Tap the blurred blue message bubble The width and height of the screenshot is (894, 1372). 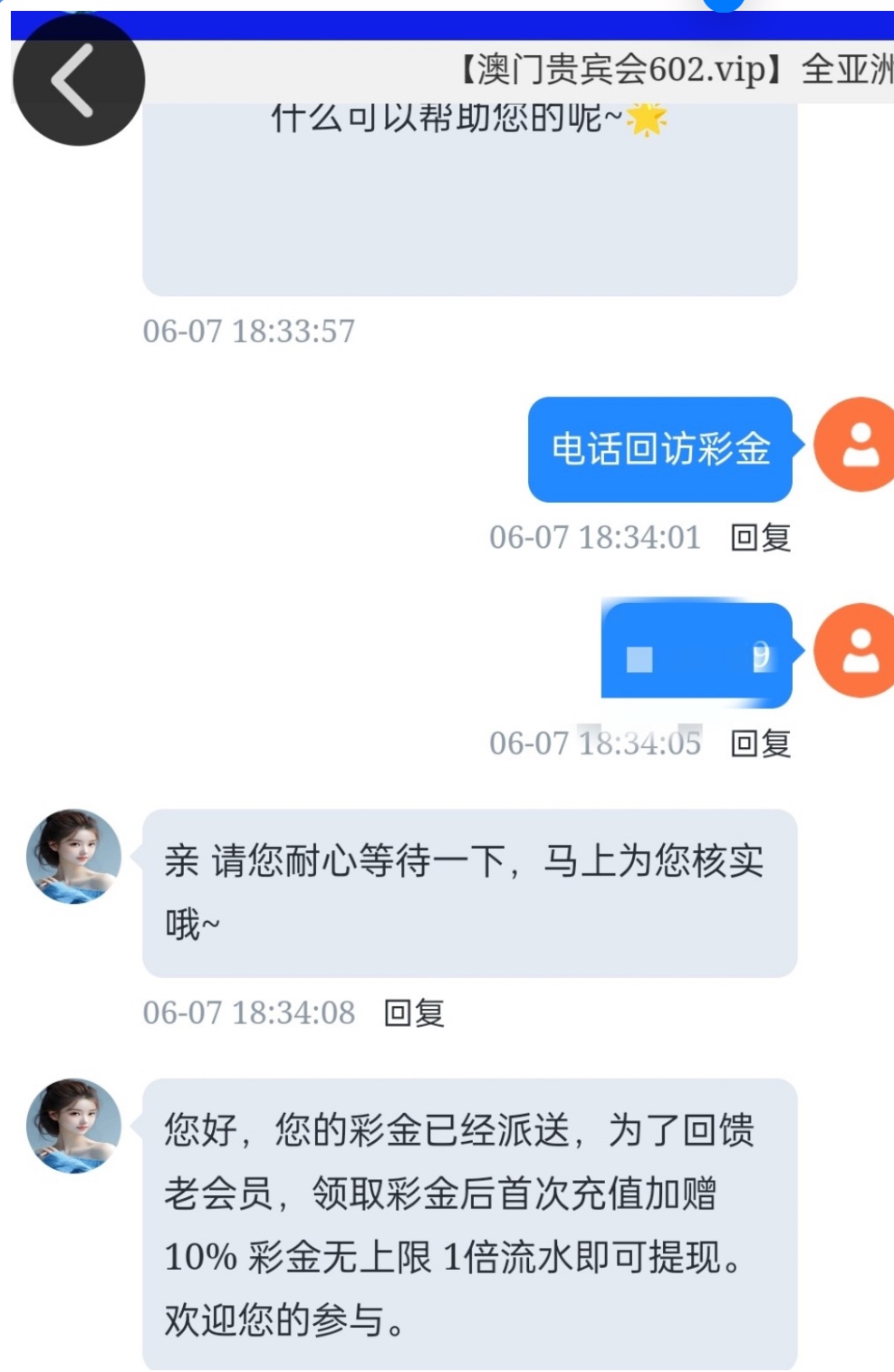[696, 652]
